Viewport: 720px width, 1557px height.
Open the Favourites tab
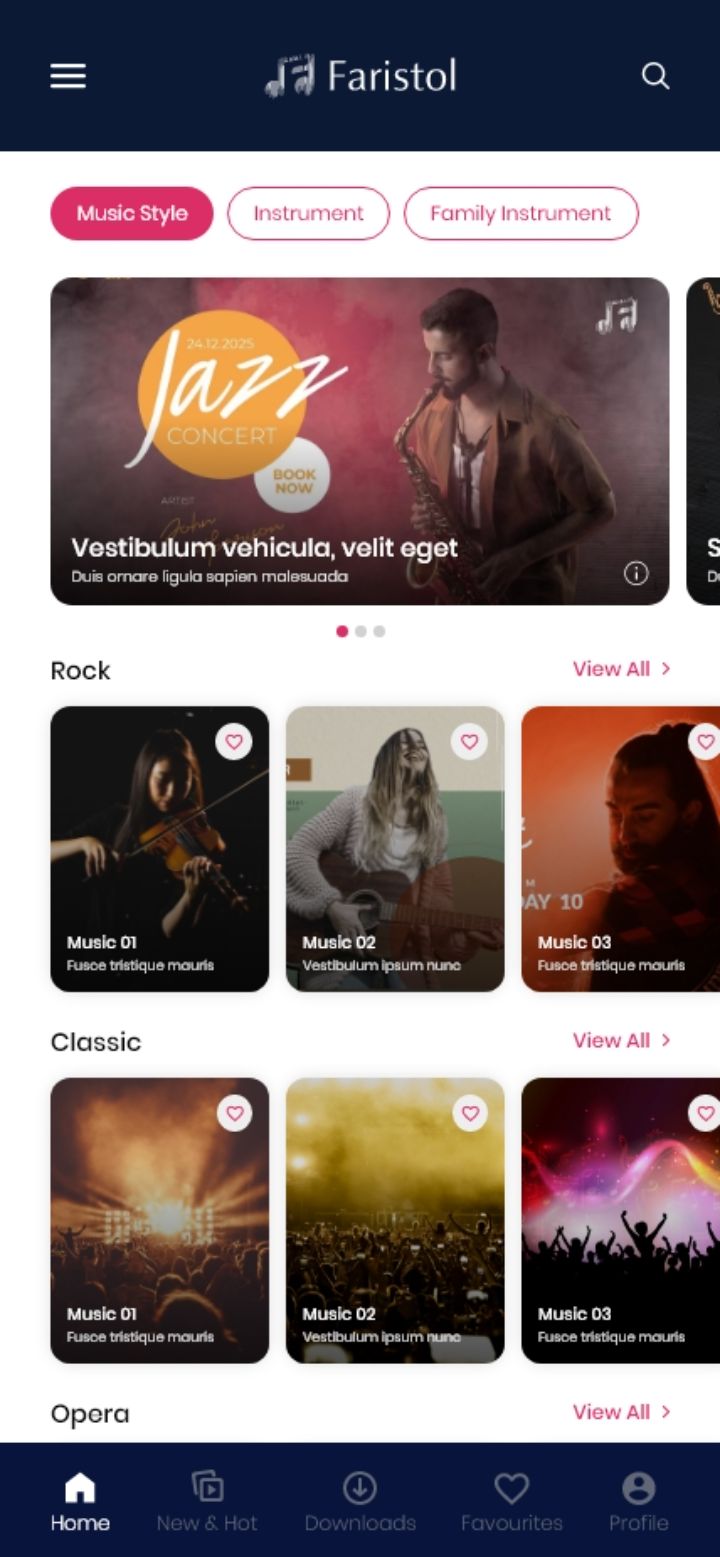(512, 1500)
